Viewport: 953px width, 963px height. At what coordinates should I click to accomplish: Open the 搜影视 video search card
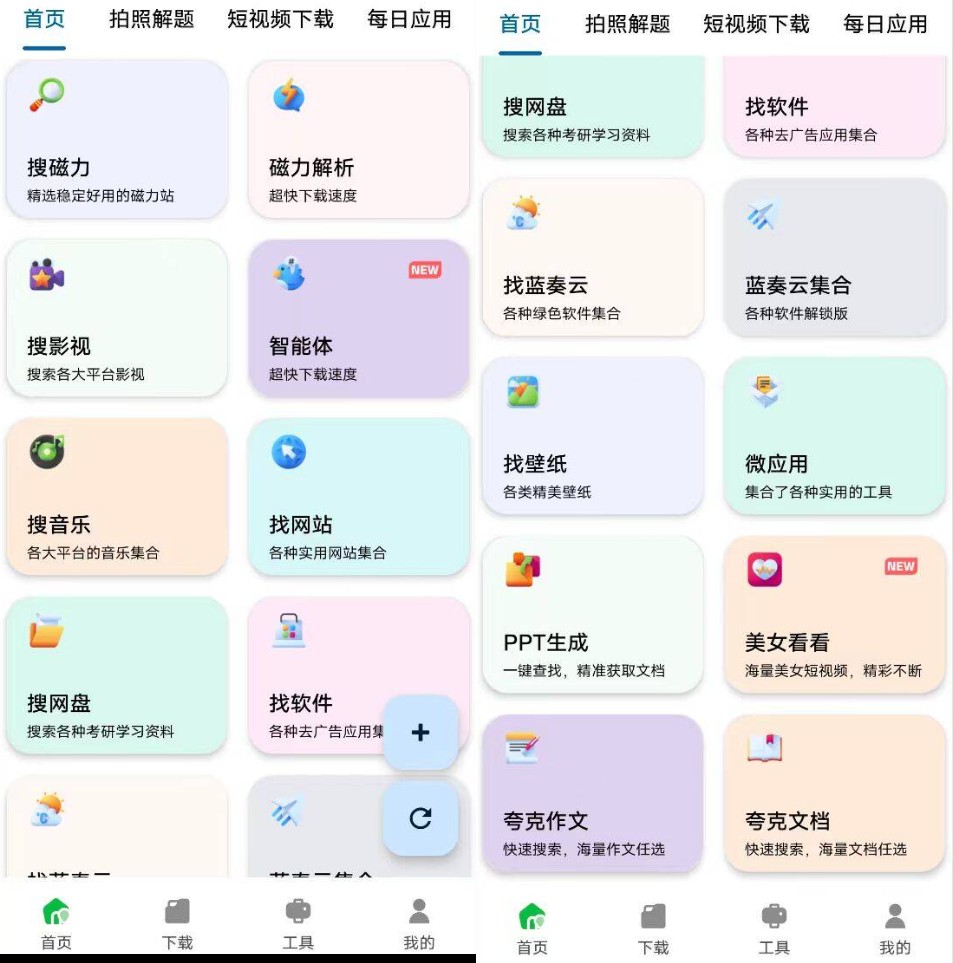[116, 318]
